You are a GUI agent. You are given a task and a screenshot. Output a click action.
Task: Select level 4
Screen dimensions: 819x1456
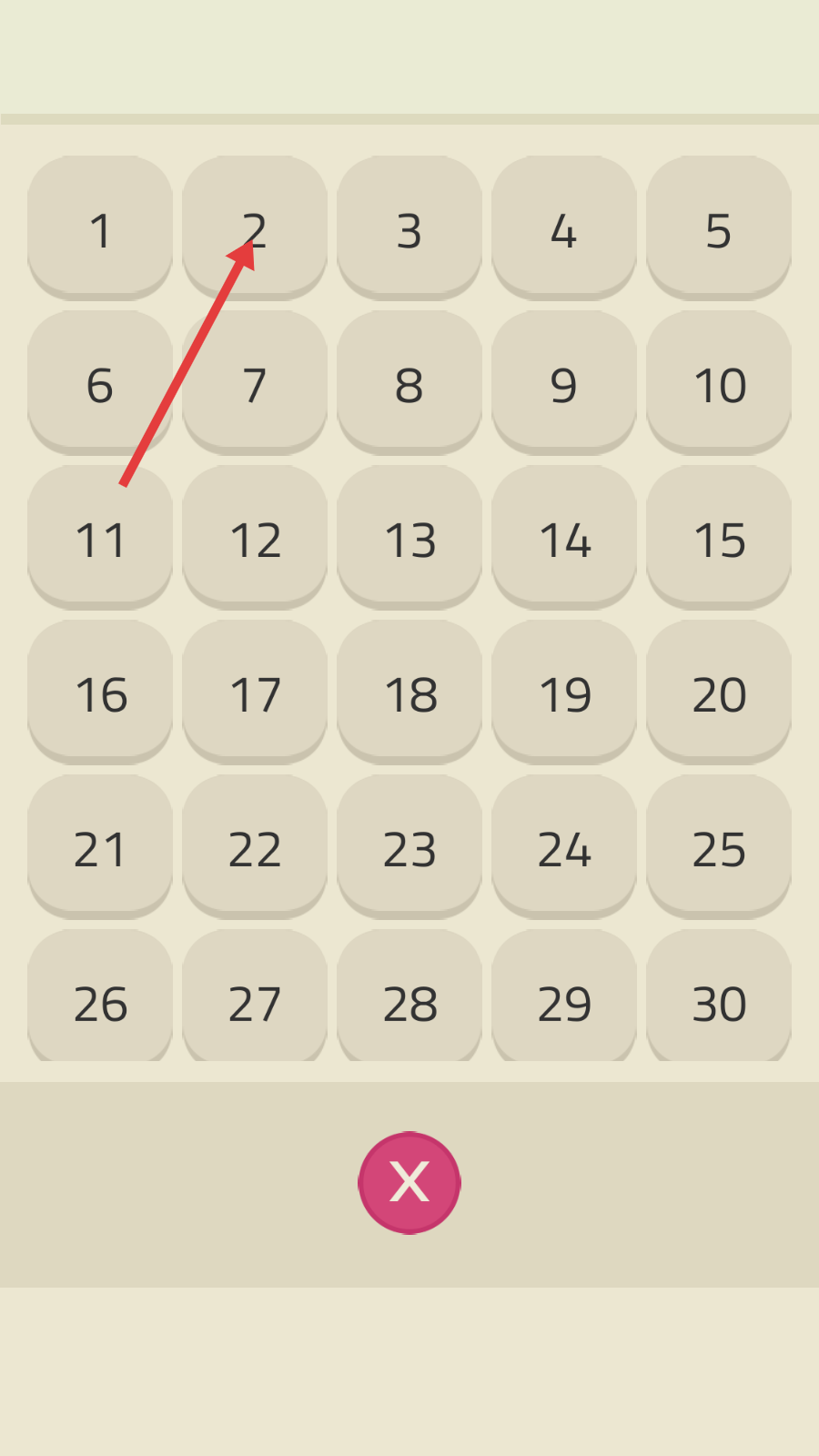pyautogui.click(x=564, y=227)
